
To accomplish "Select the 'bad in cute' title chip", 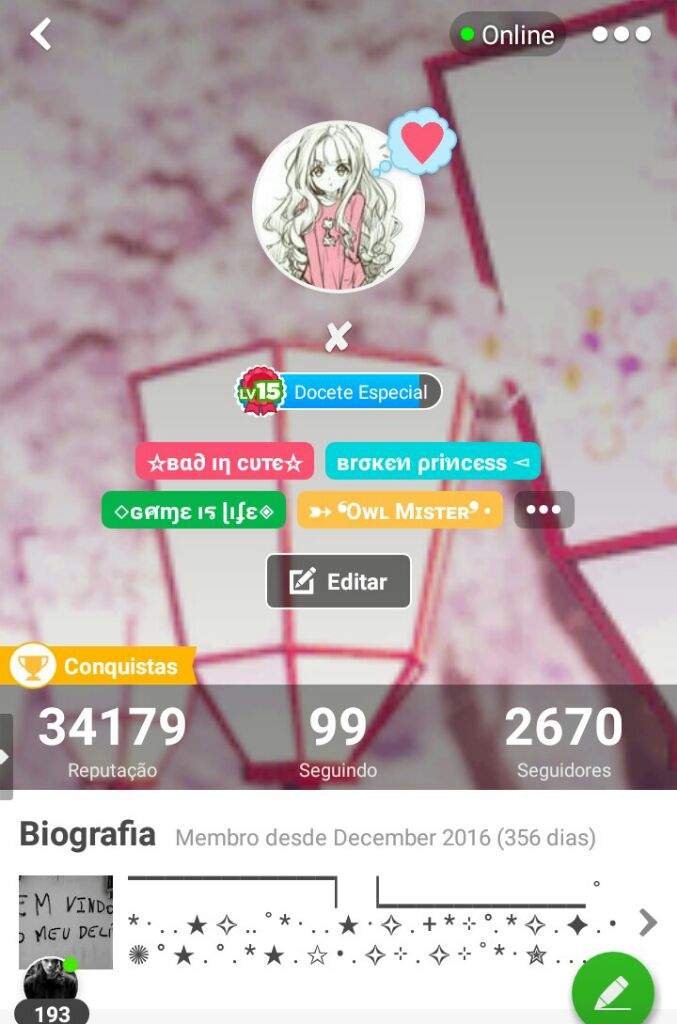I will [224, 462].
